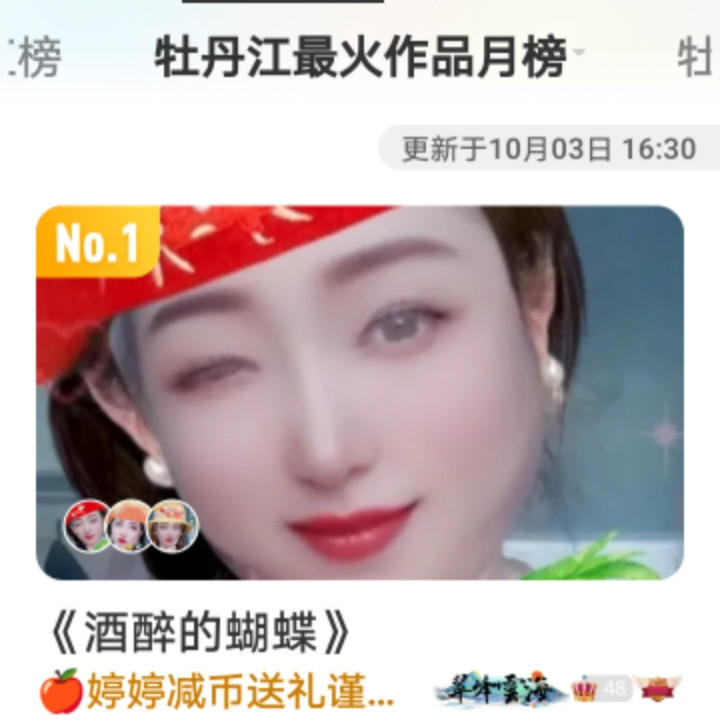Open the No.1 ranked video card

[x=360, y=392]
